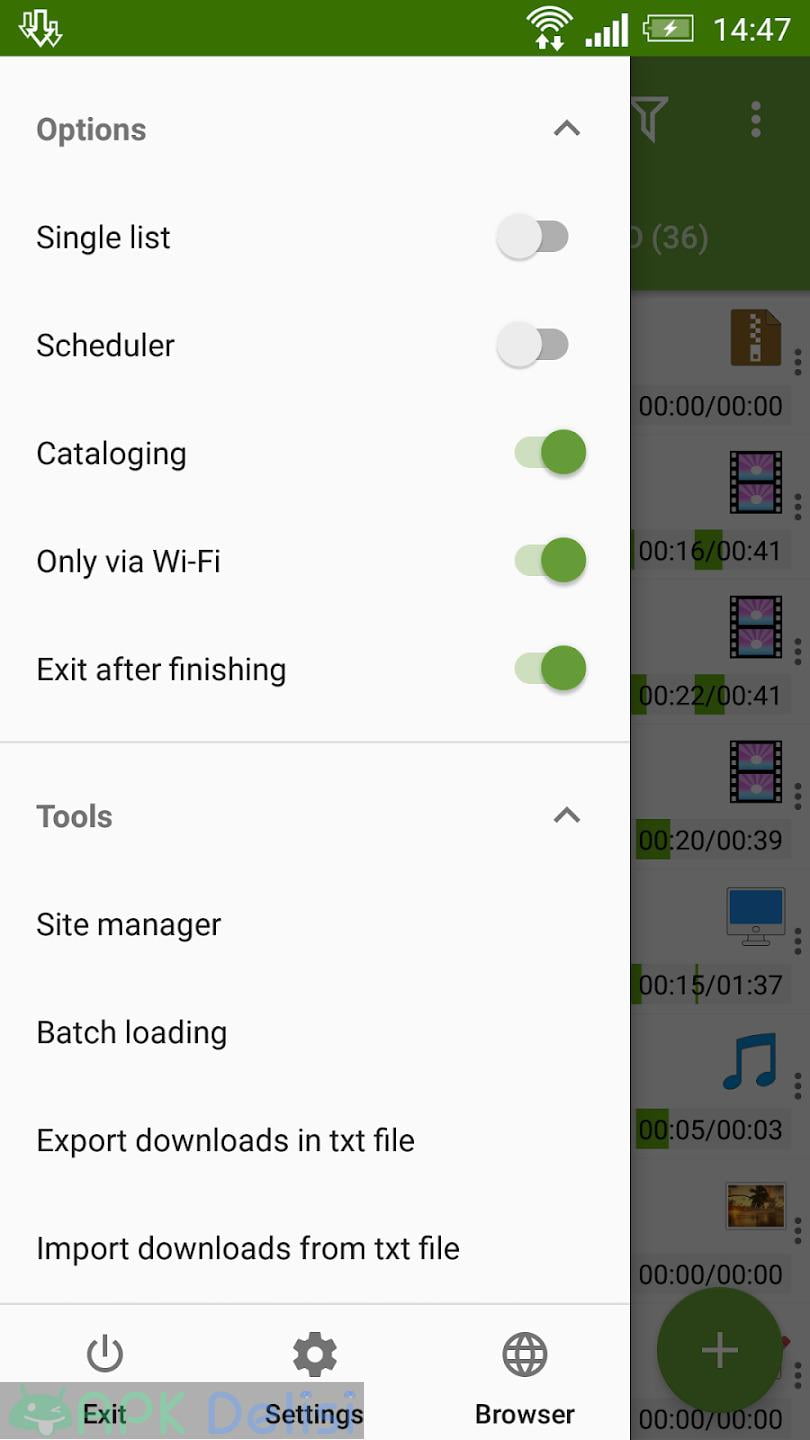
Task: Add a new download with the plus button
Action: tap(719, 1350)
